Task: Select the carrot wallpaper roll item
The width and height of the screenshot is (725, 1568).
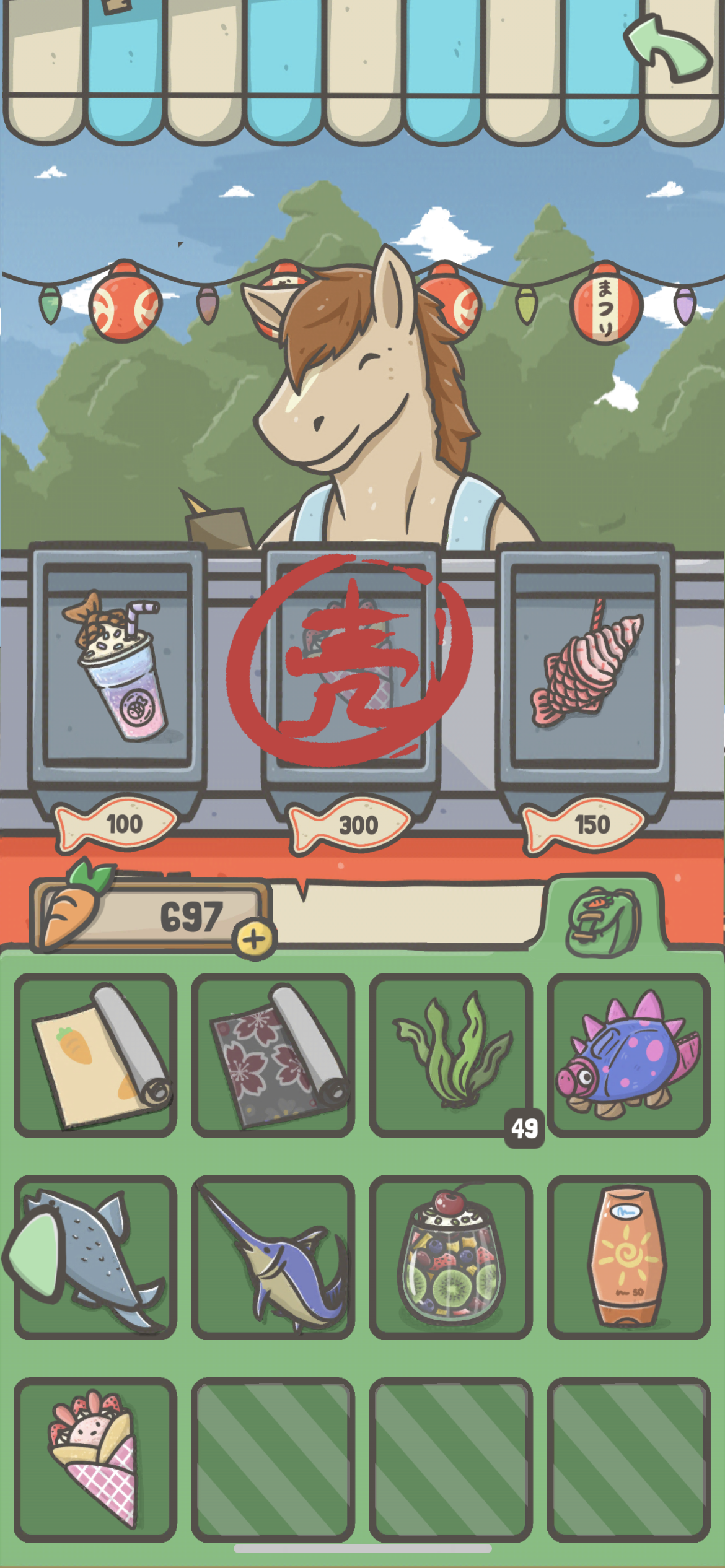Action: coord(95,1055)
